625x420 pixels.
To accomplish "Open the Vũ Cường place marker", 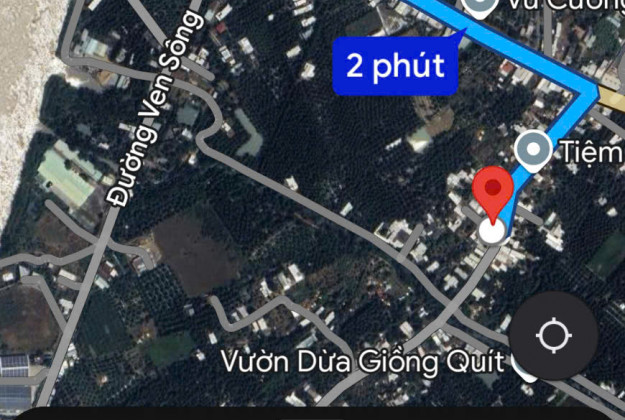I will point(481,6).
